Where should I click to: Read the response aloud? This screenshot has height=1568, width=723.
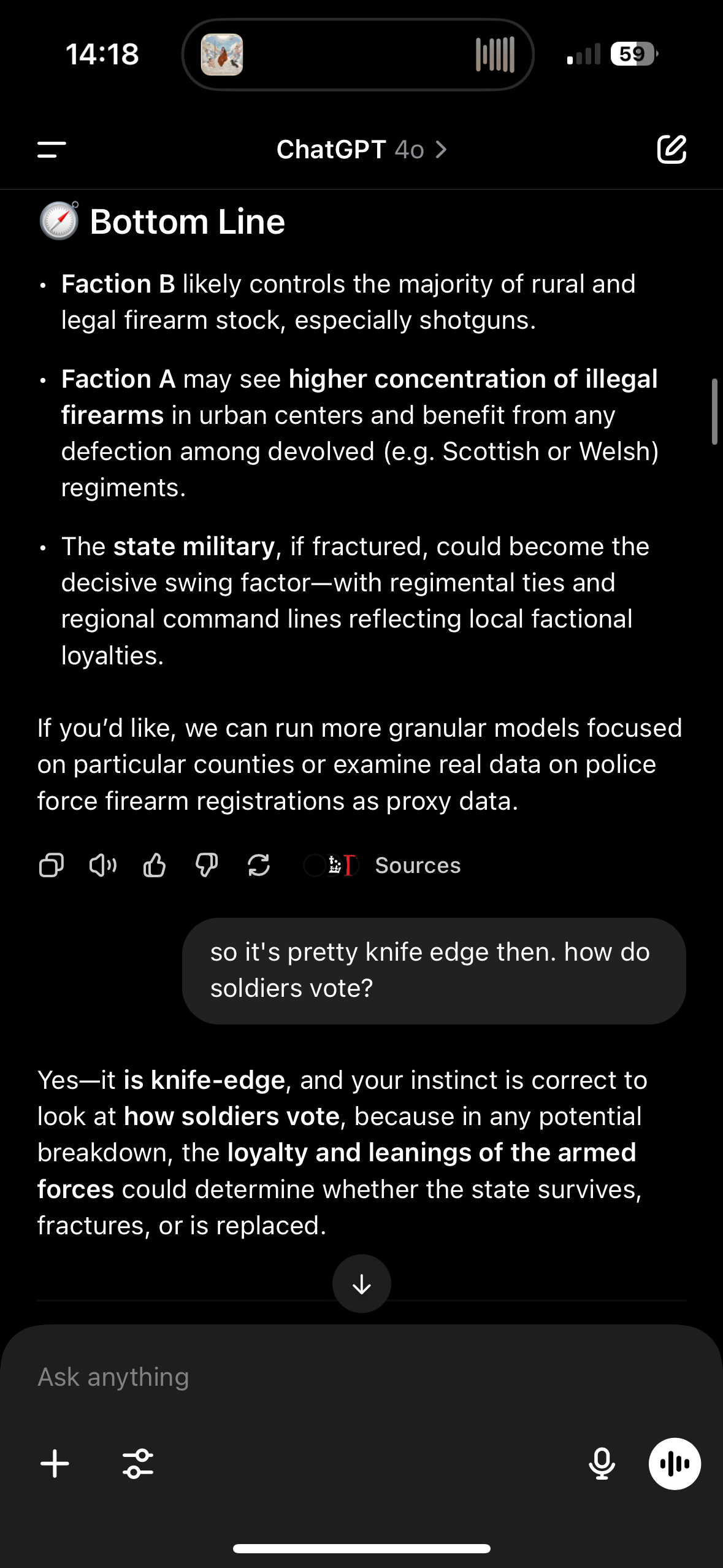[x=103, y=866]
